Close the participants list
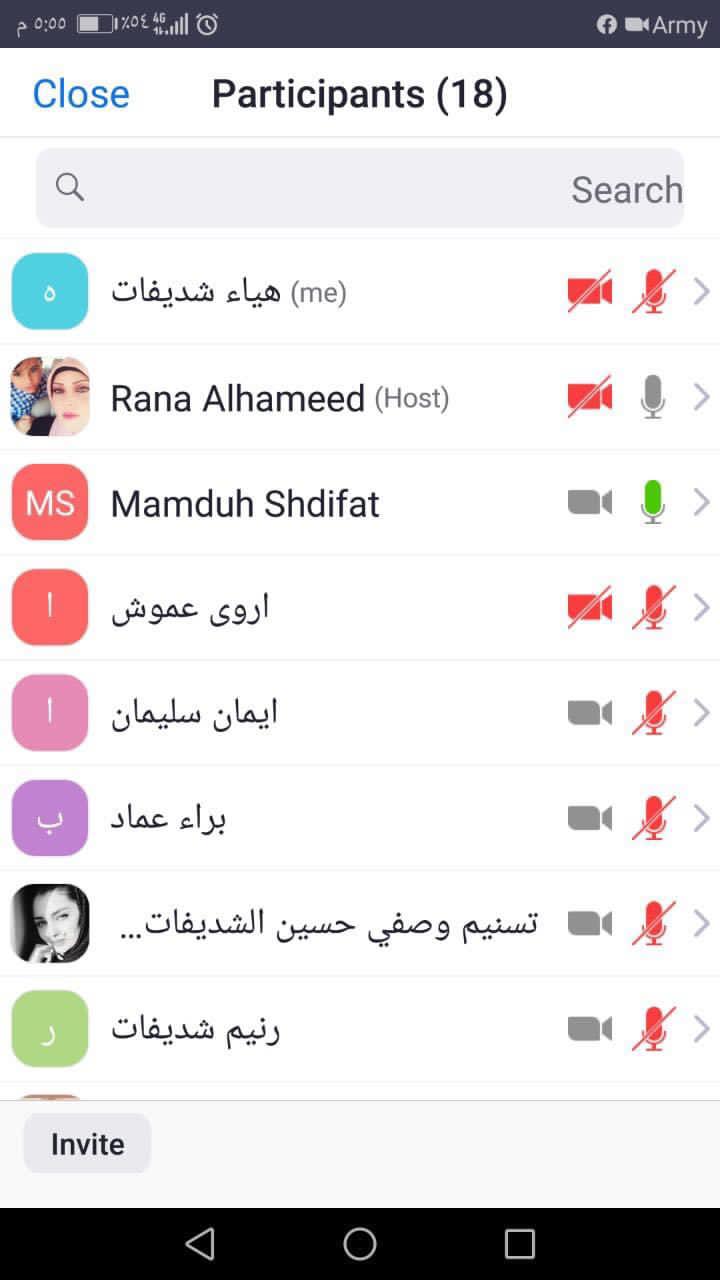The height and width of the screenshot is (1280, 720). [x=80, y=93]
